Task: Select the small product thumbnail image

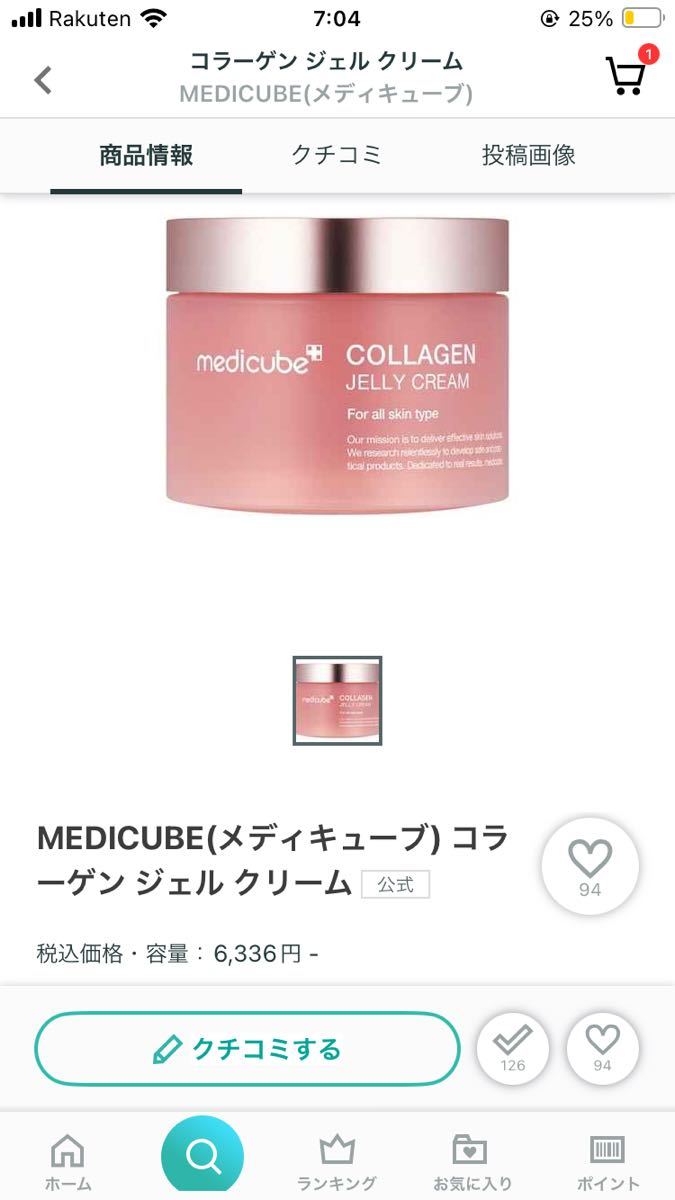Action: (337, 700)
